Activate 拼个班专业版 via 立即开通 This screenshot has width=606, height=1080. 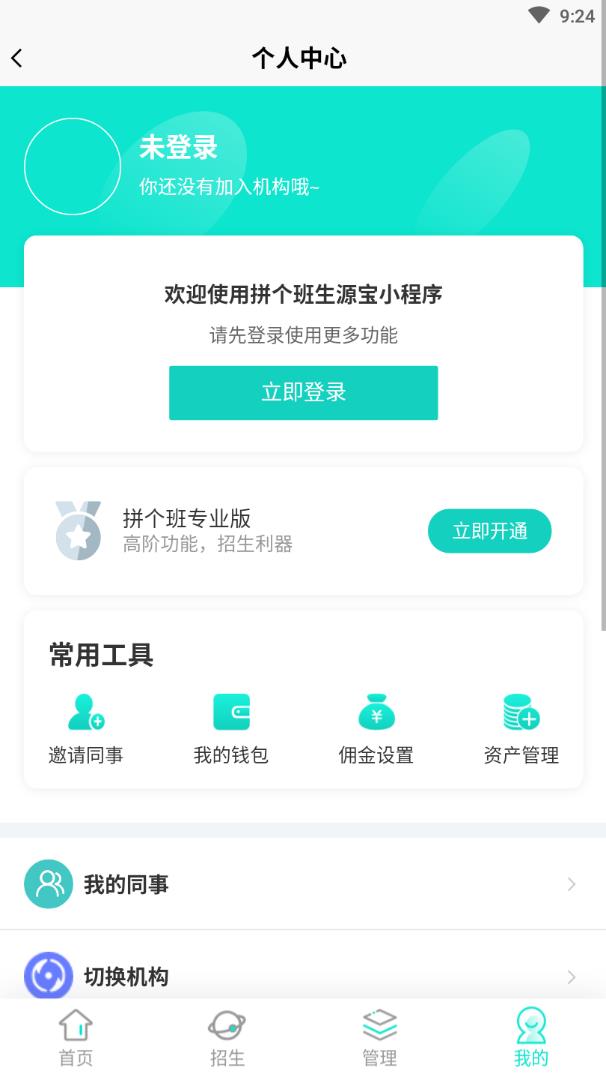pos(489,531)
